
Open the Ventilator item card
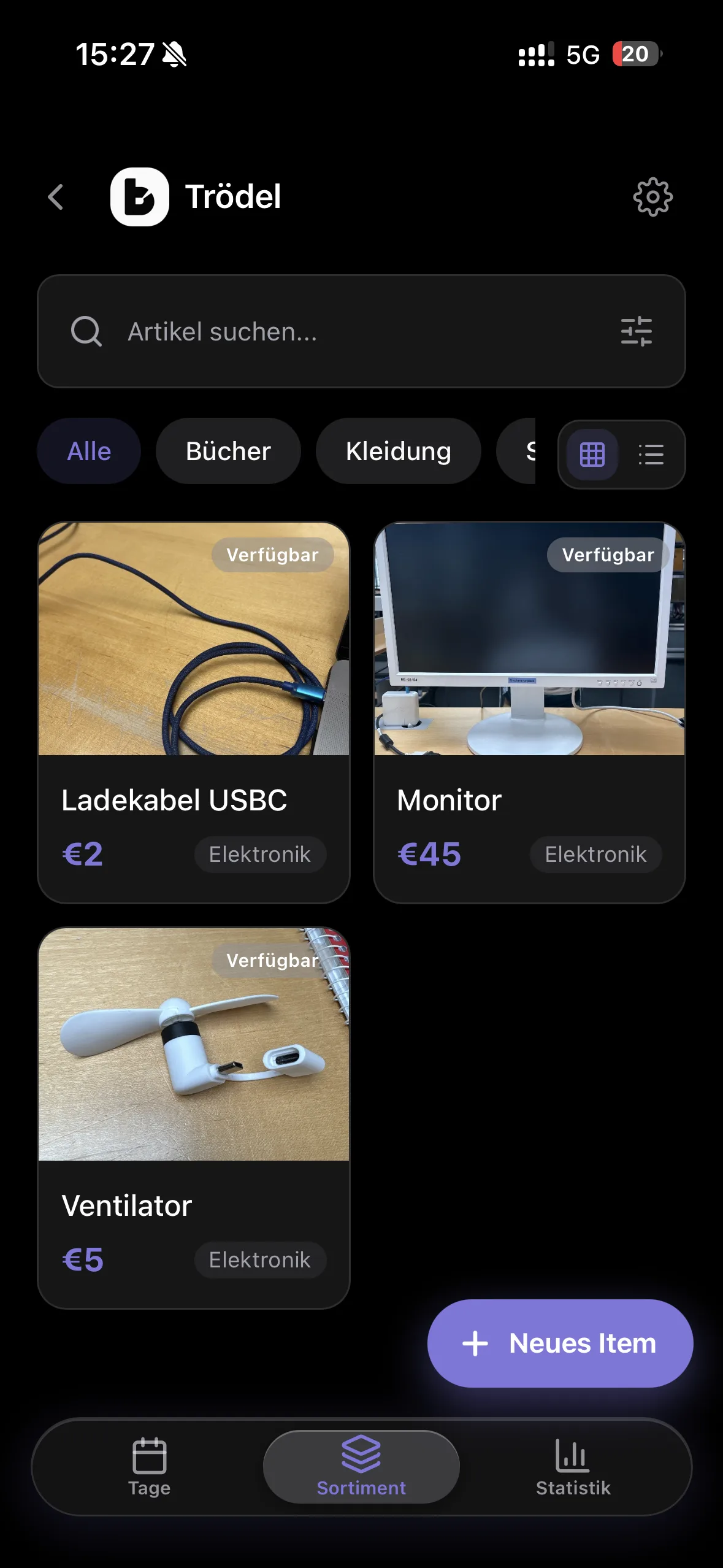pyautogui.click(x=194, y=1118)
